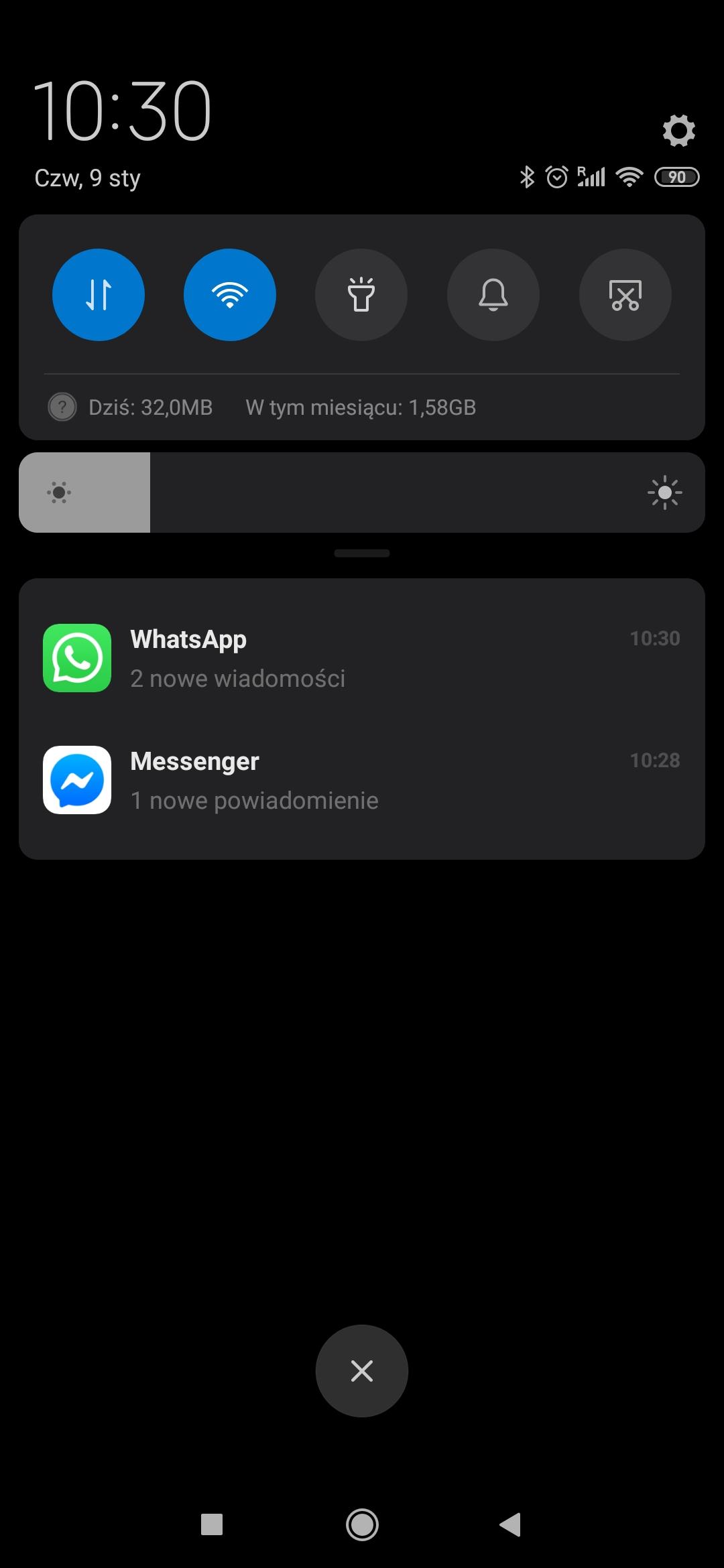Go back using the navigation bar

[511, 1524]
